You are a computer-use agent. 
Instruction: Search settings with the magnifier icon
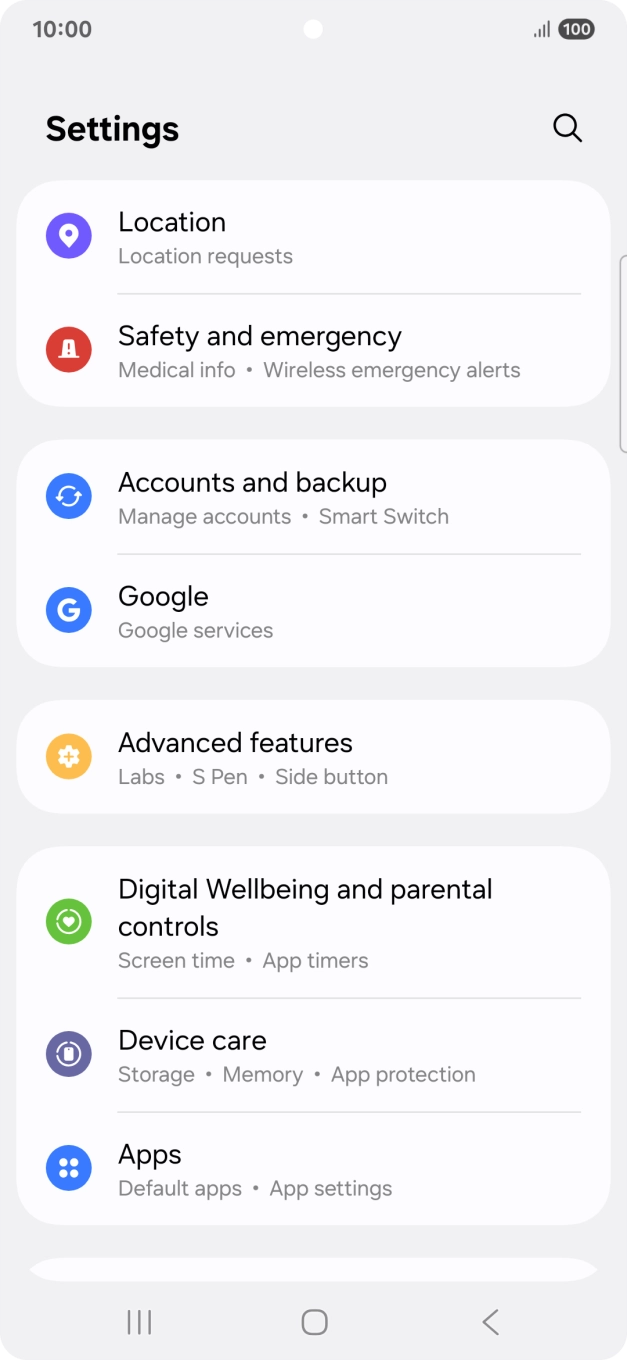[x=567, y=128]
